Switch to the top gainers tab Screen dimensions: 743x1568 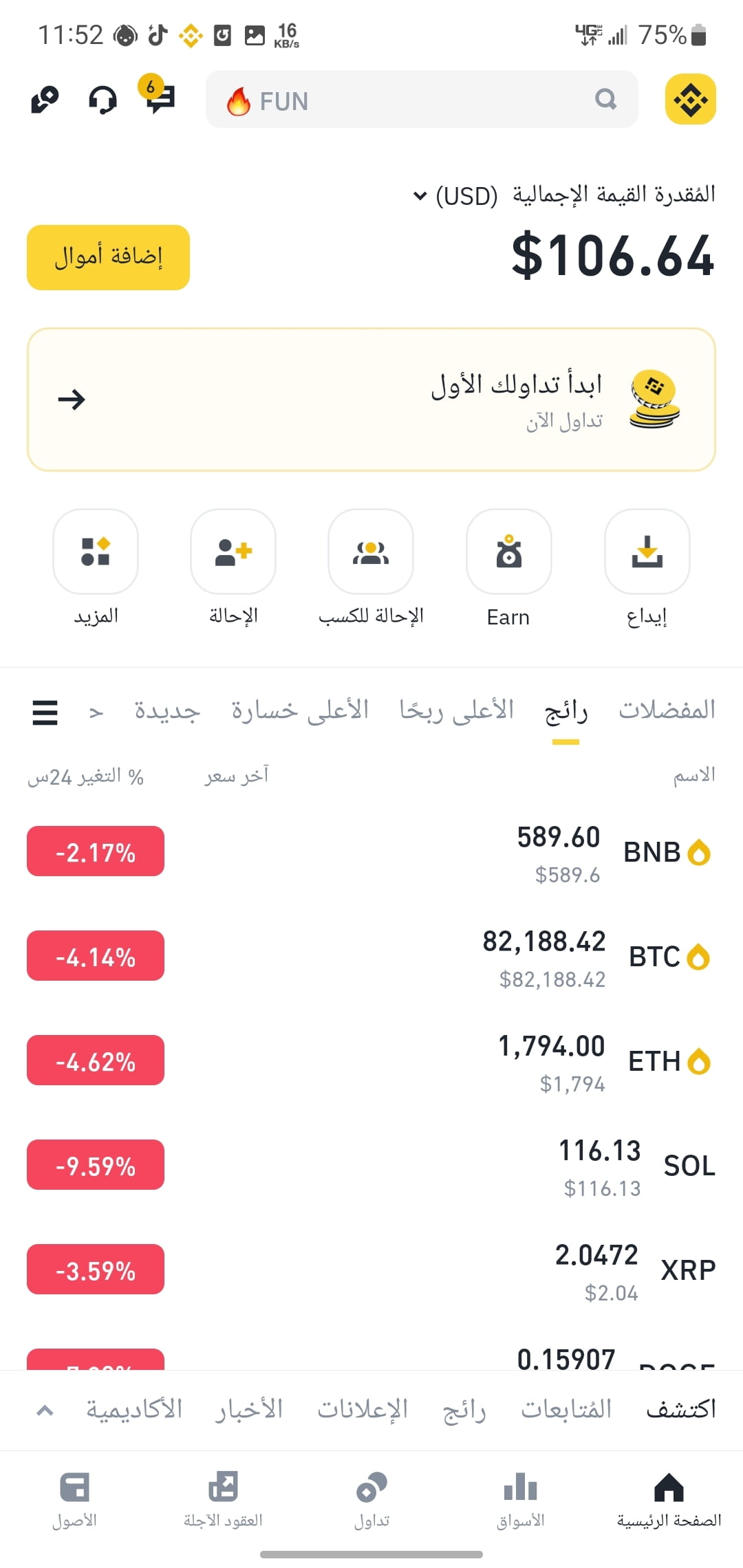point(457,710)
